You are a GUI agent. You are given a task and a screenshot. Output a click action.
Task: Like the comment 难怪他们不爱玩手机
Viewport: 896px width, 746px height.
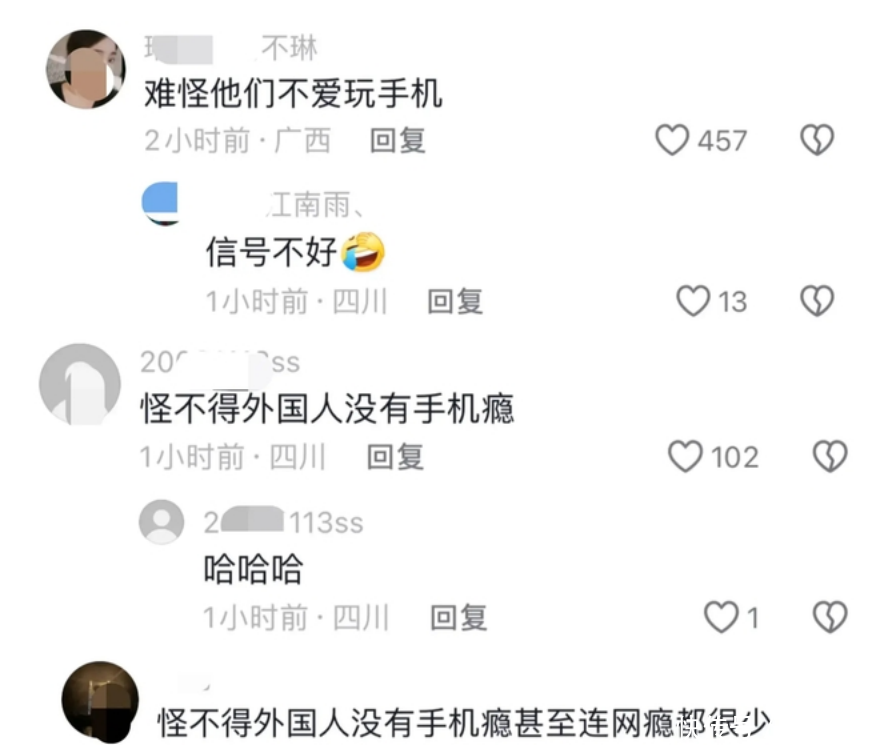coord(673,140)
